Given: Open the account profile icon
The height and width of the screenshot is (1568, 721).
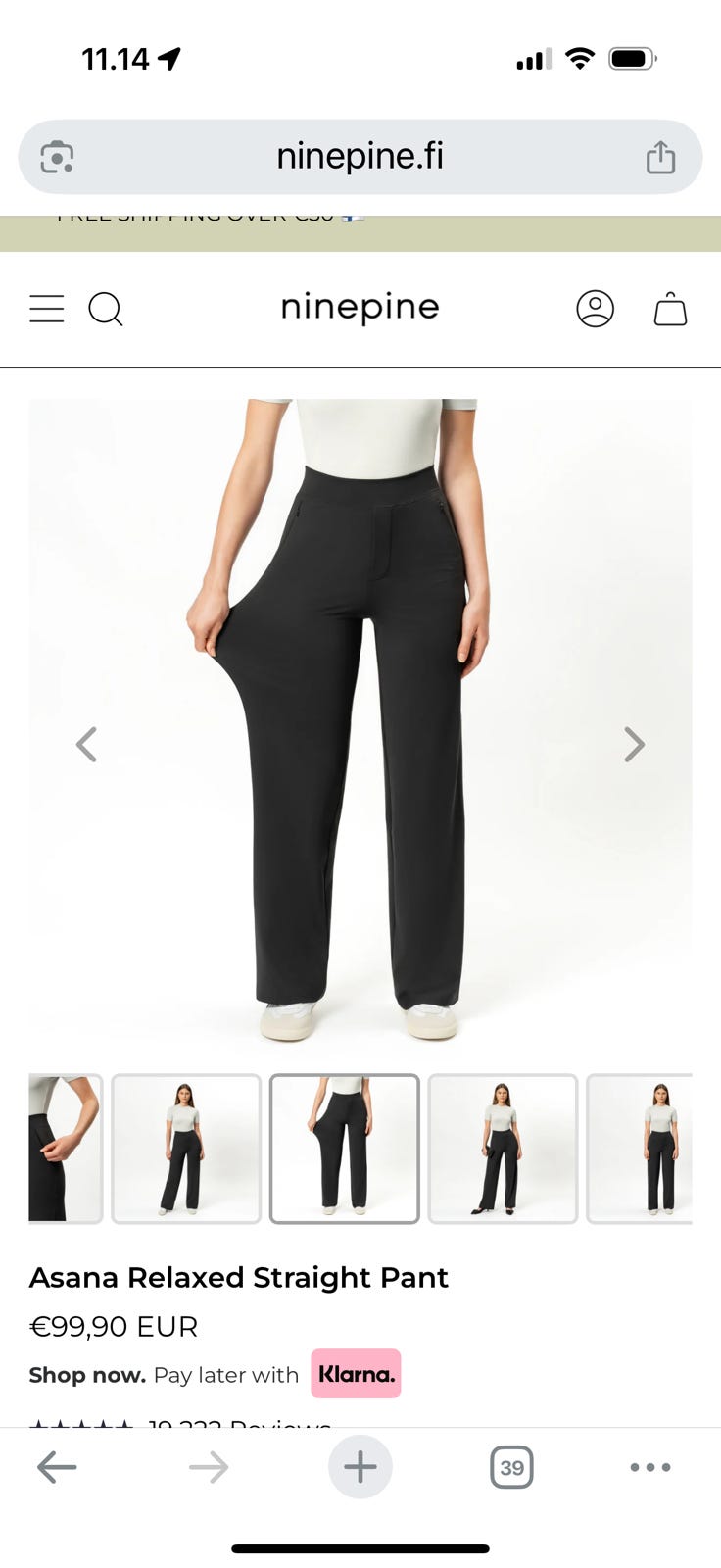Looking at the screenshot, I should 595,309.
